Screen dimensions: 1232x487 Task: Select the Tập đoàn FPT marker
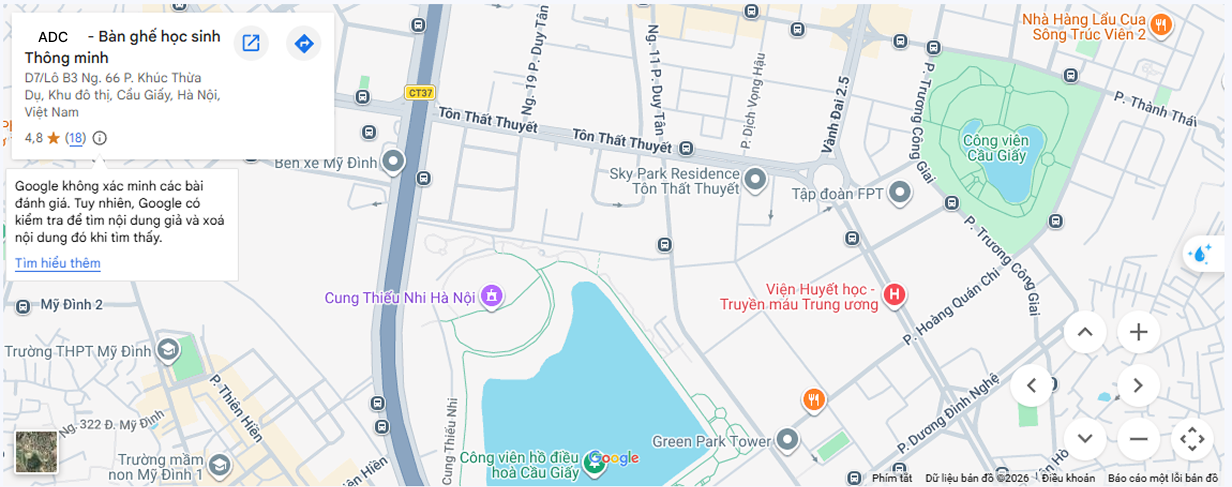point(901,193)
